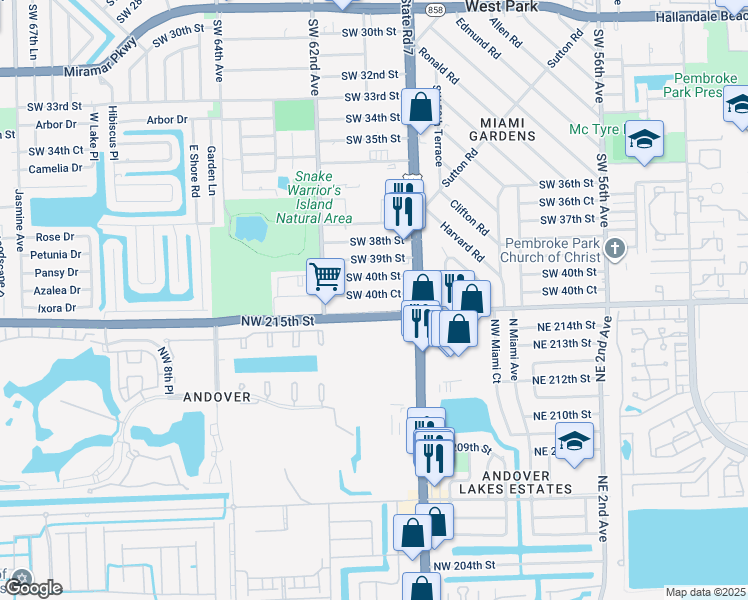Select the restaurant marker near SW 38th St
The image size is (748, 600).
pyautogui.click(x=404, y=212)
